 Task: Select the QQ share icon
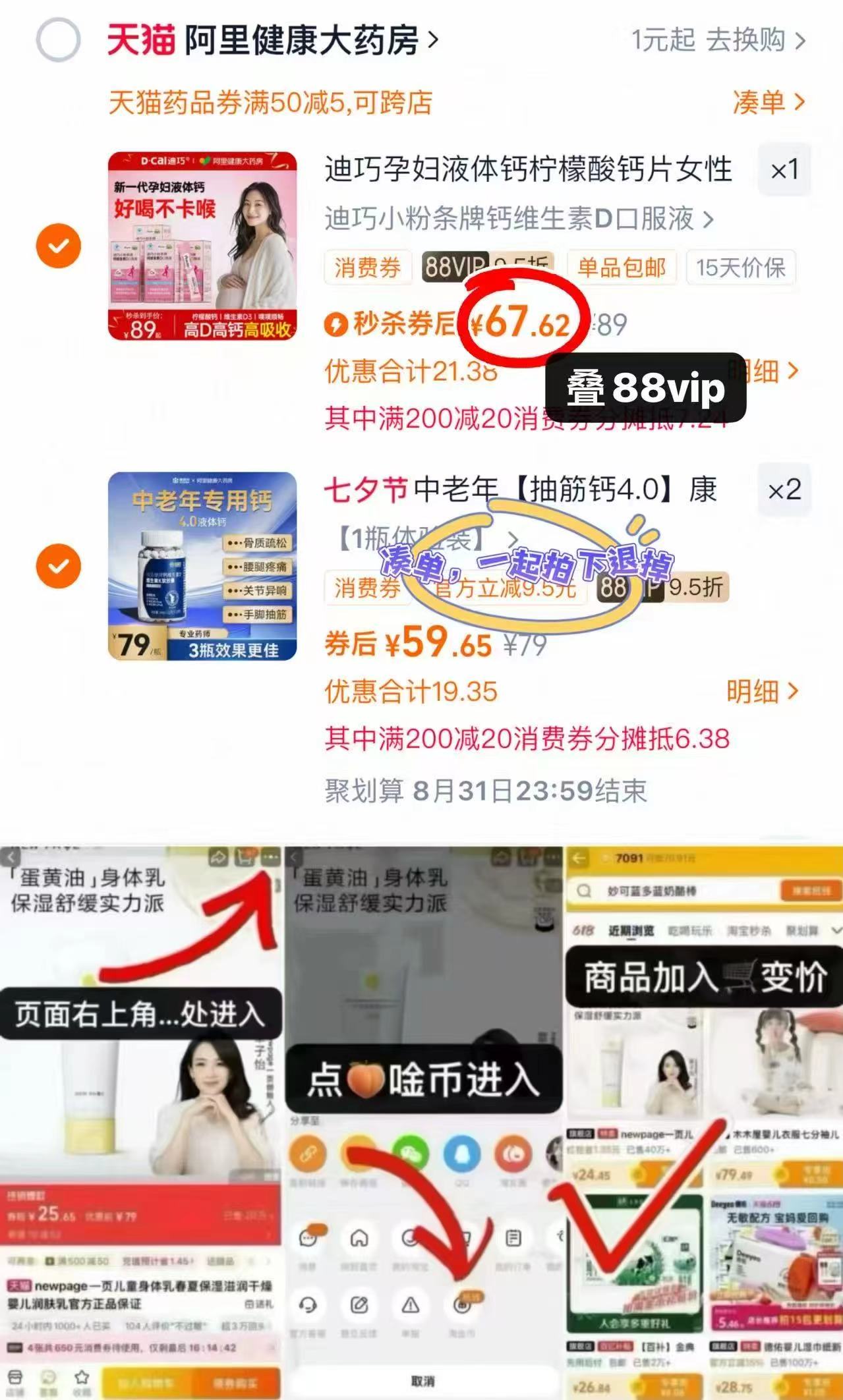tap(461, 1154)
